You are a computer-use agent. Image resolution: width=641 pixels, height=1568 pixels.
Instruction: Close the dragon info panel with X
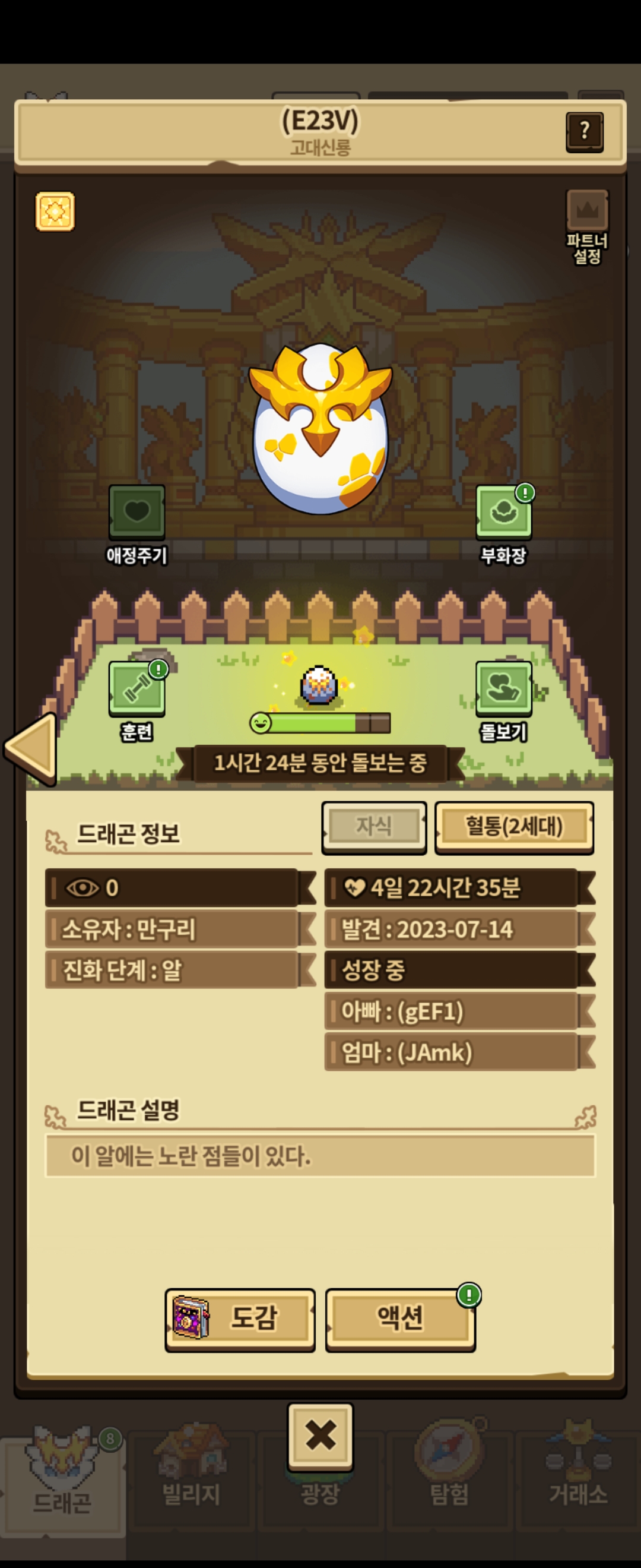[320, 1435]
